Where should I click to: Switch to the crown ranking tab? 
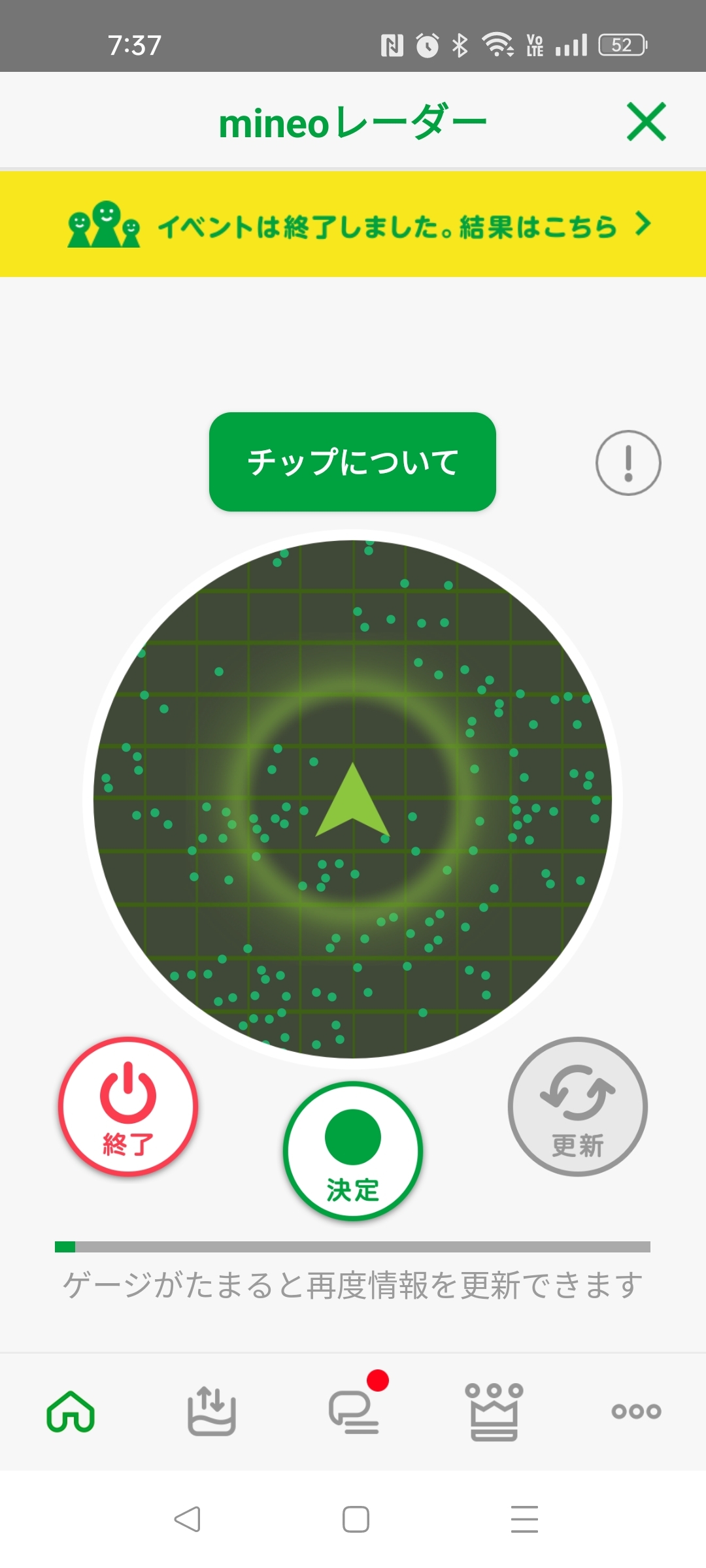[x=494, y=1411]
